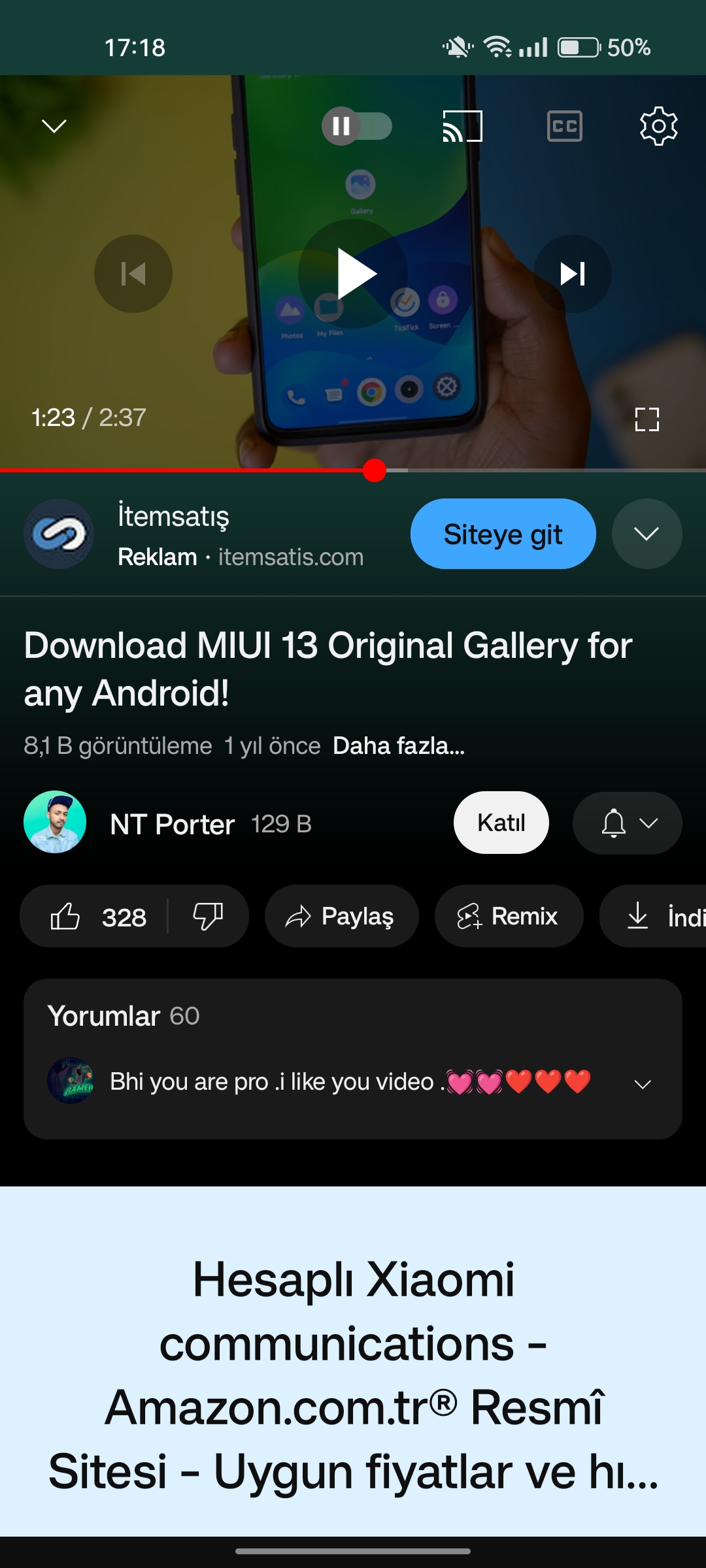The image size is (706, 1568).
Task: Skip to the next video
Action: 573,273
